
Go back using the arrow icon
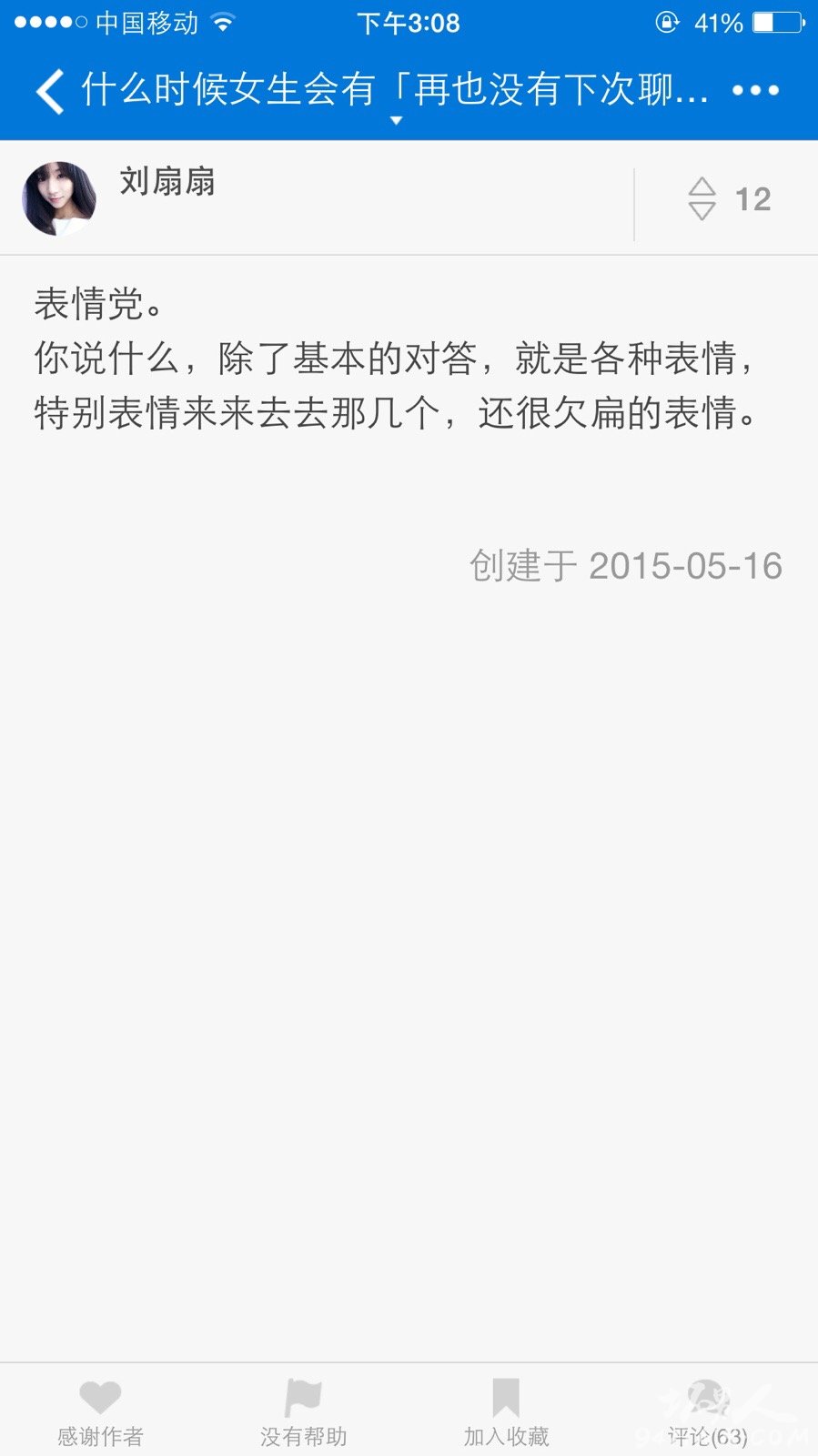point(50,91)
